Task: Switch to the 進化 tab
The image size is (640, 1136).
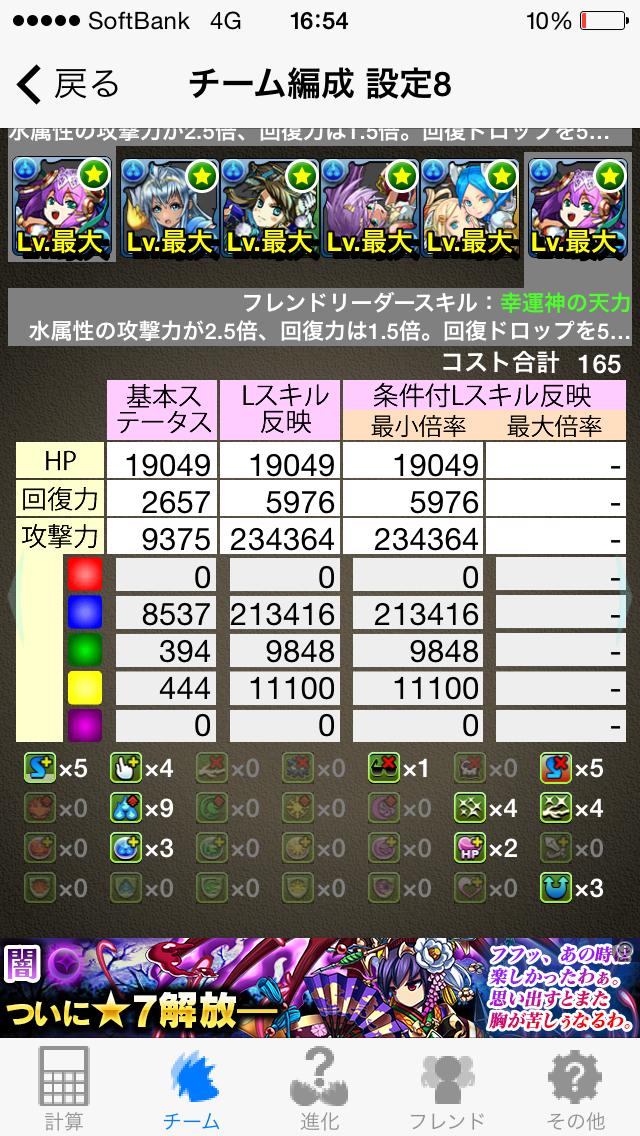Action: (318, 1088)
